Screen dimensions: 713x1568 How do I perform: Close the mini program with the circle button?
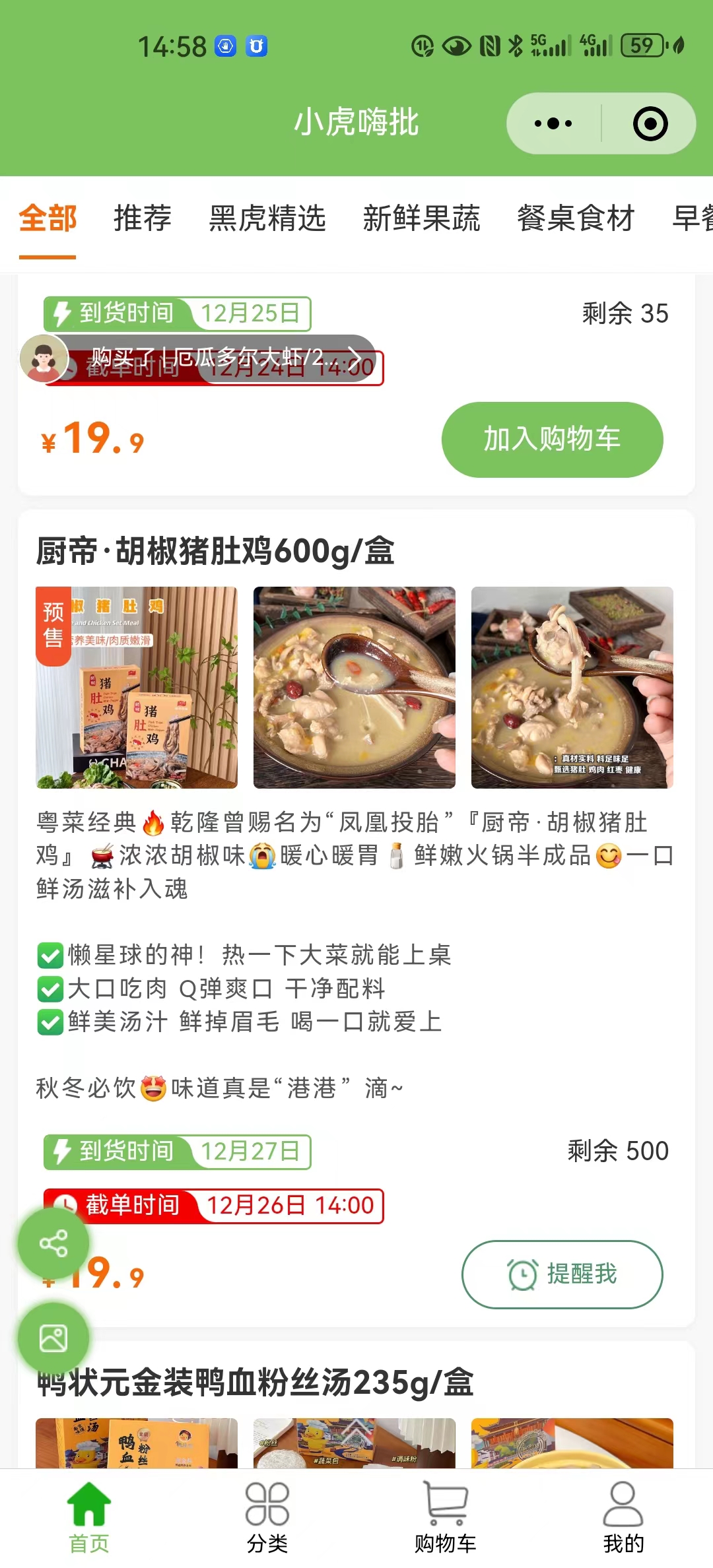[650, 123]
